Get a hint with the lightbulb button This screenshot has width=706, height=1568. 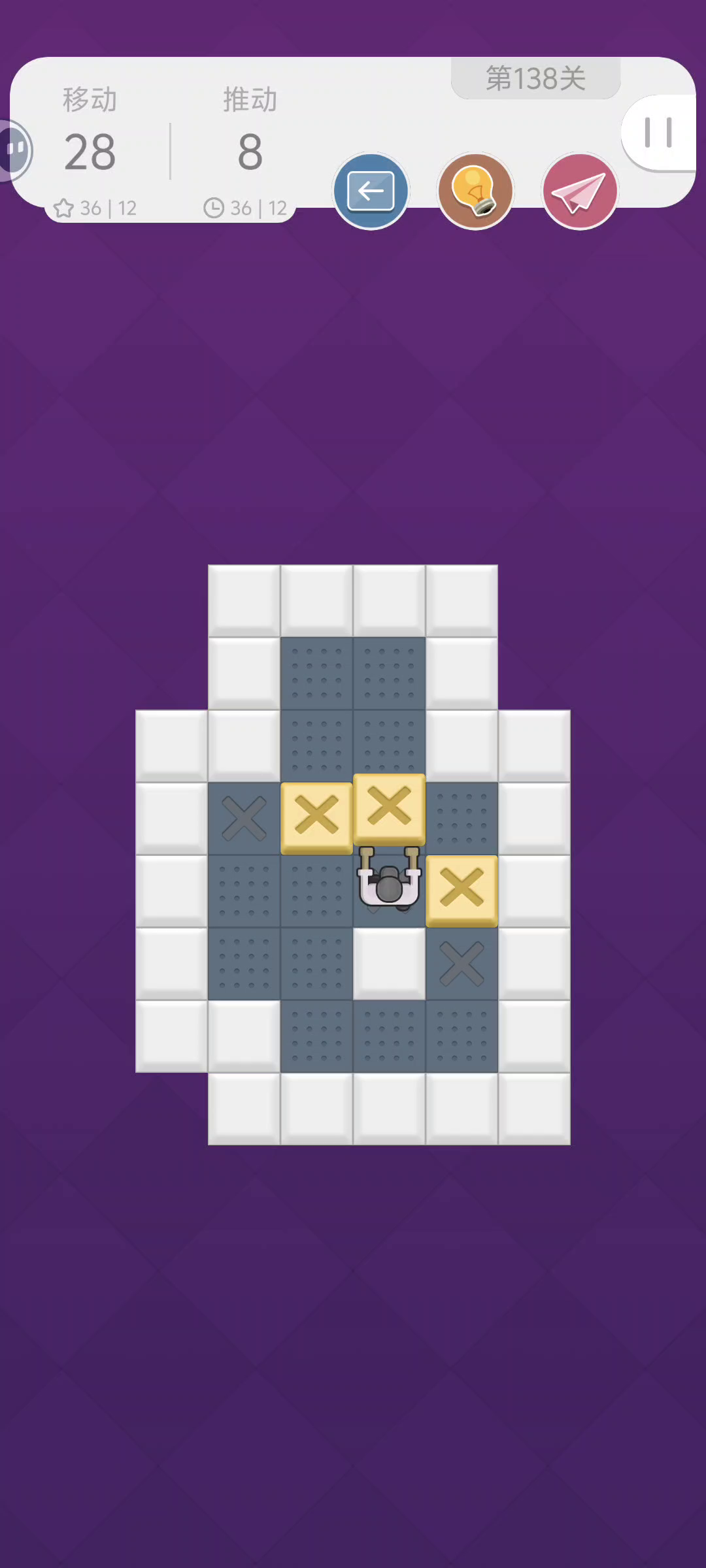pyautogui.click(x=475, y=191)
